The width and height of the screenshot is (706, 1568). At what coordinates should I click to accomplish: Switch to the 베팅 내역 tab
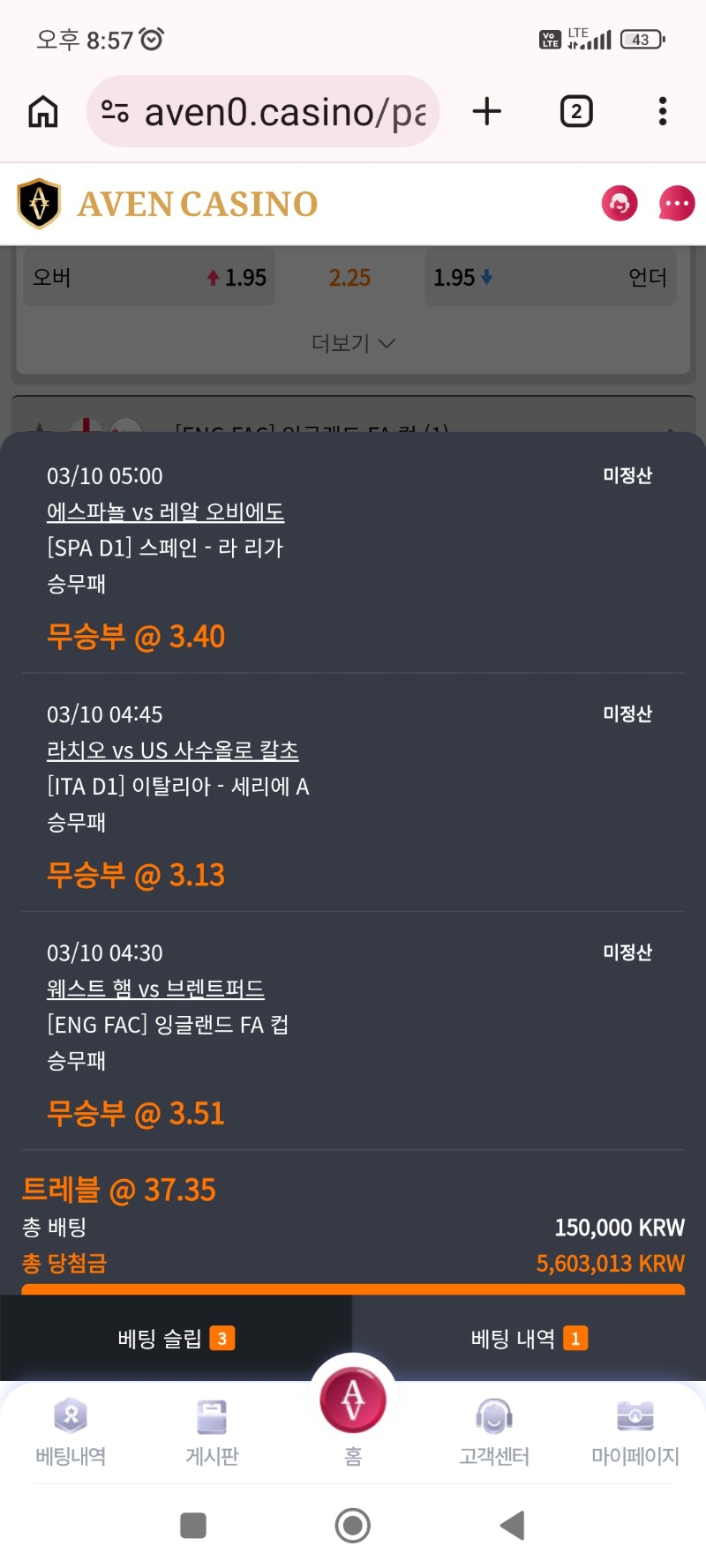(529, 1339)
